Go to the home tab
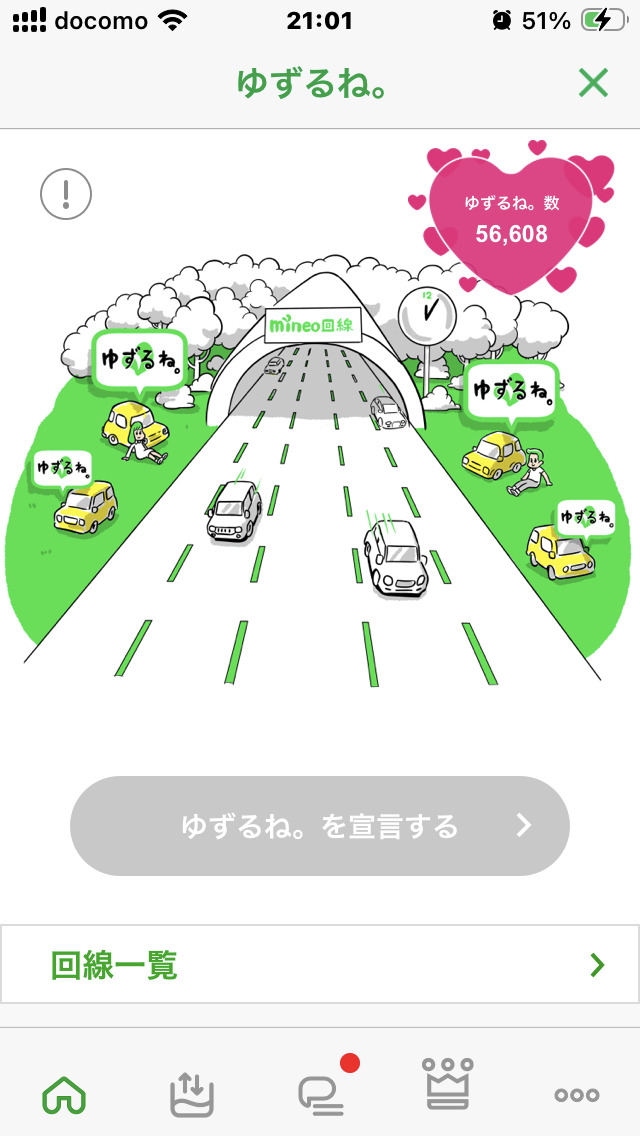This screenshot has height=1136, width=640. 64,1095
